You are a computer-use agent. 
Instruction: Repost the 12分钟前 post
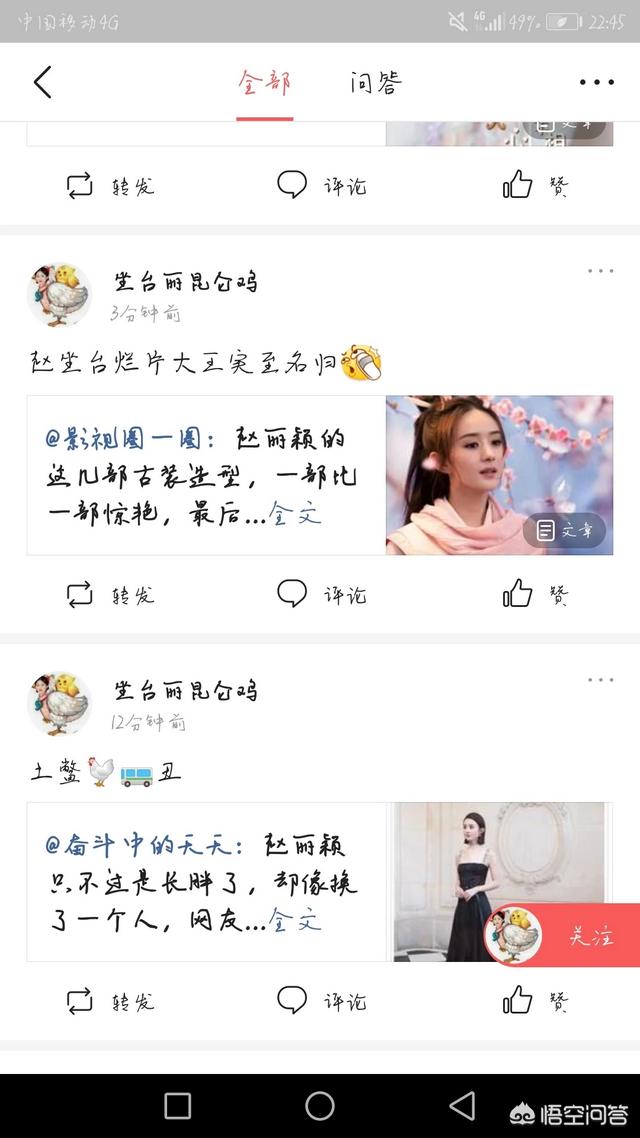[110, 1000]
